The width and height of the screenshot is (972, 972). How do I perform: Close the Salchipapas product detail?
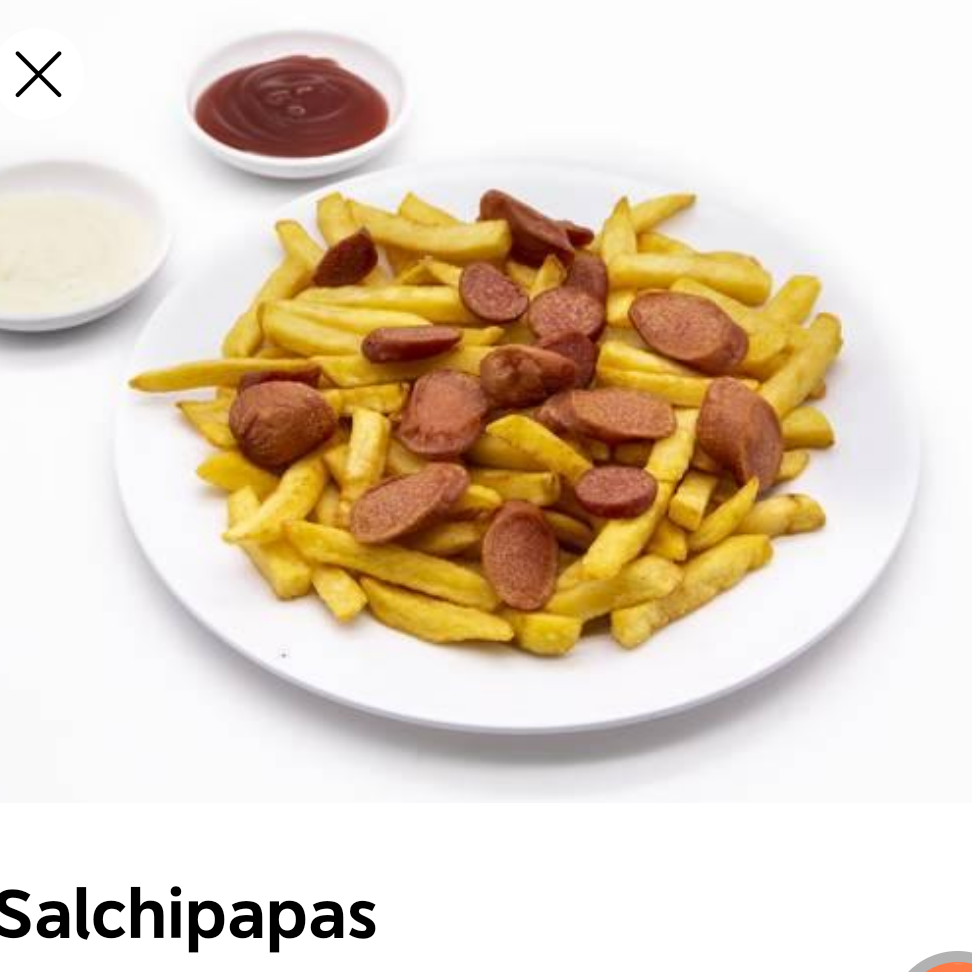click(x=39, y=75)
